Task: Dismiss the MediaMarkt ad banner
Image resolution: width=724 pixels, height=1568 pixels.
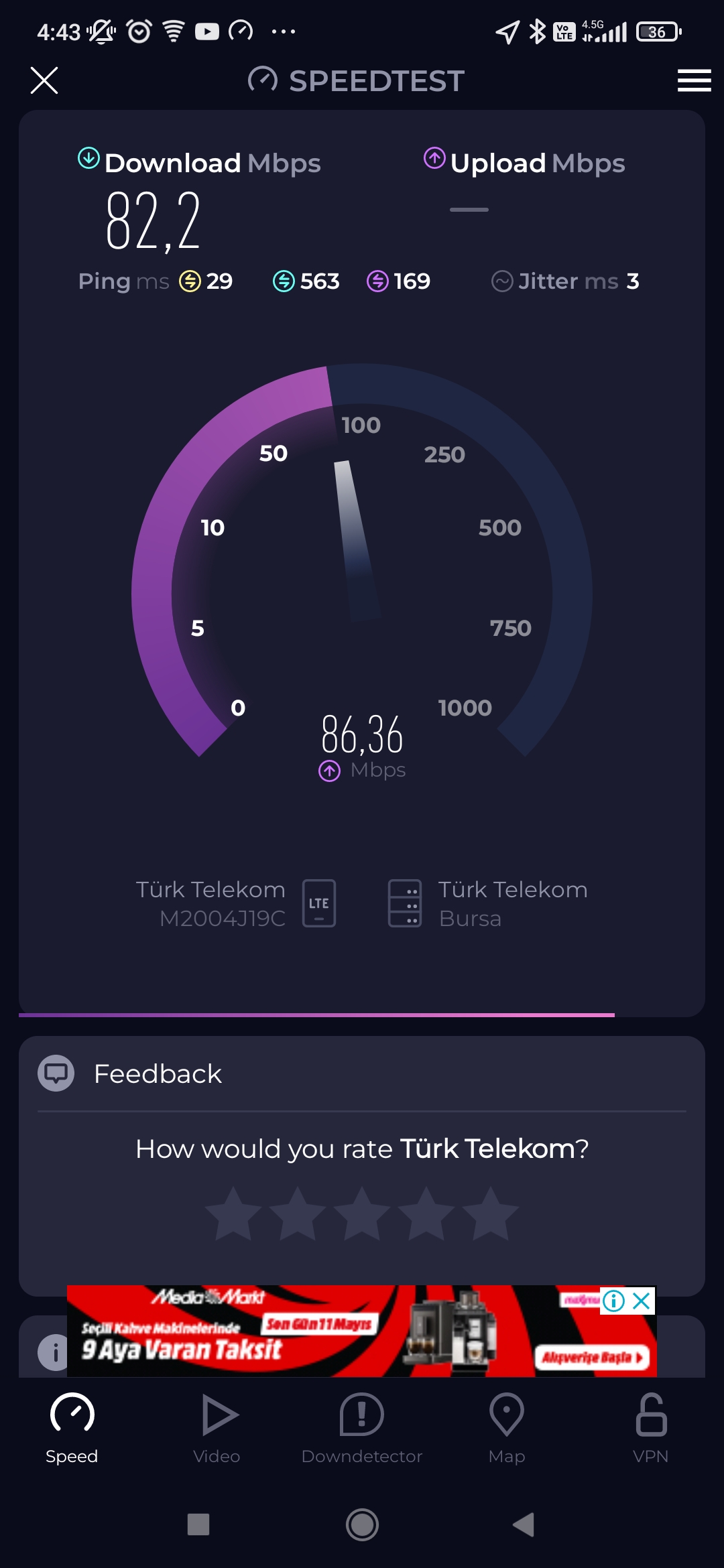Action: 642,1301
